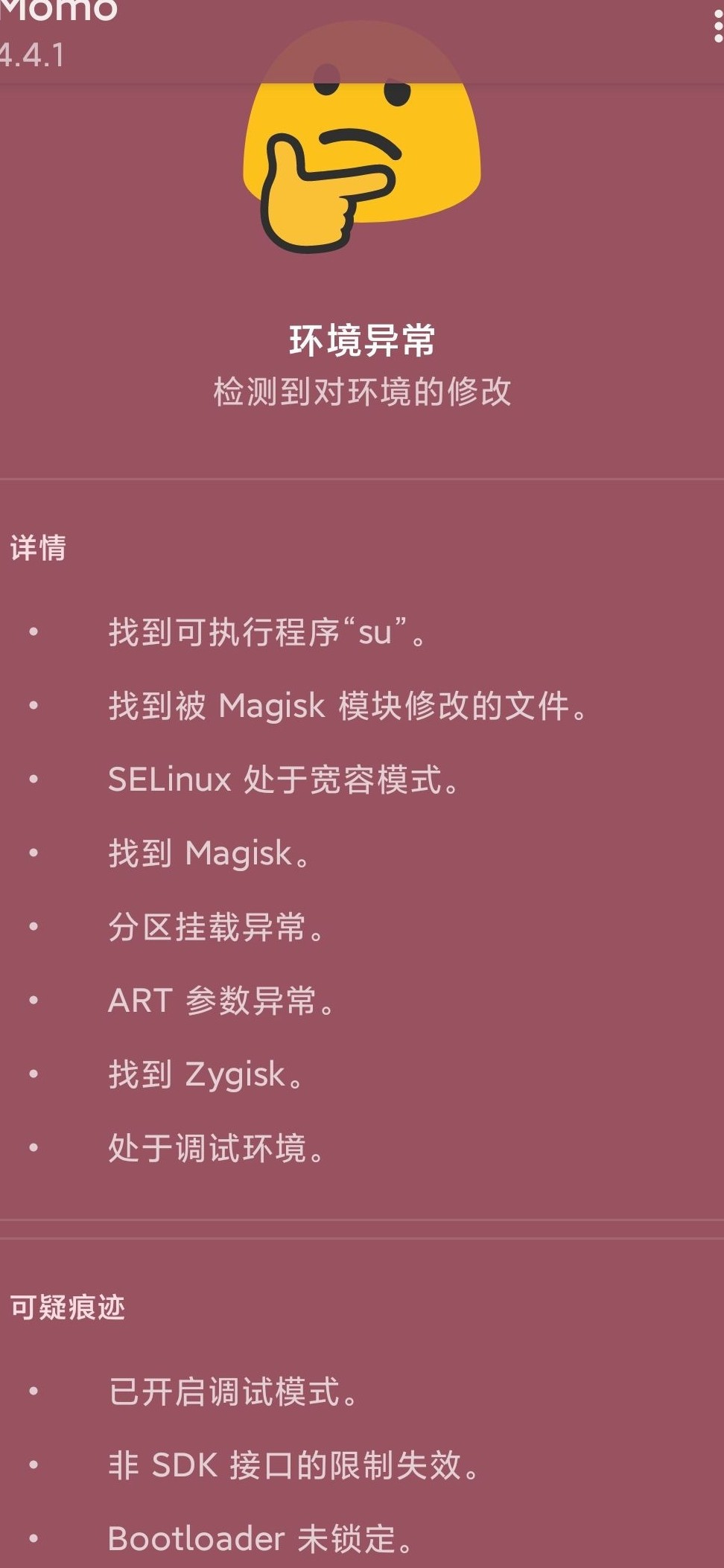This screenshot has width=724, height=1568.
Task: Open the three-dot overflow menu
Action: [717, 25]
